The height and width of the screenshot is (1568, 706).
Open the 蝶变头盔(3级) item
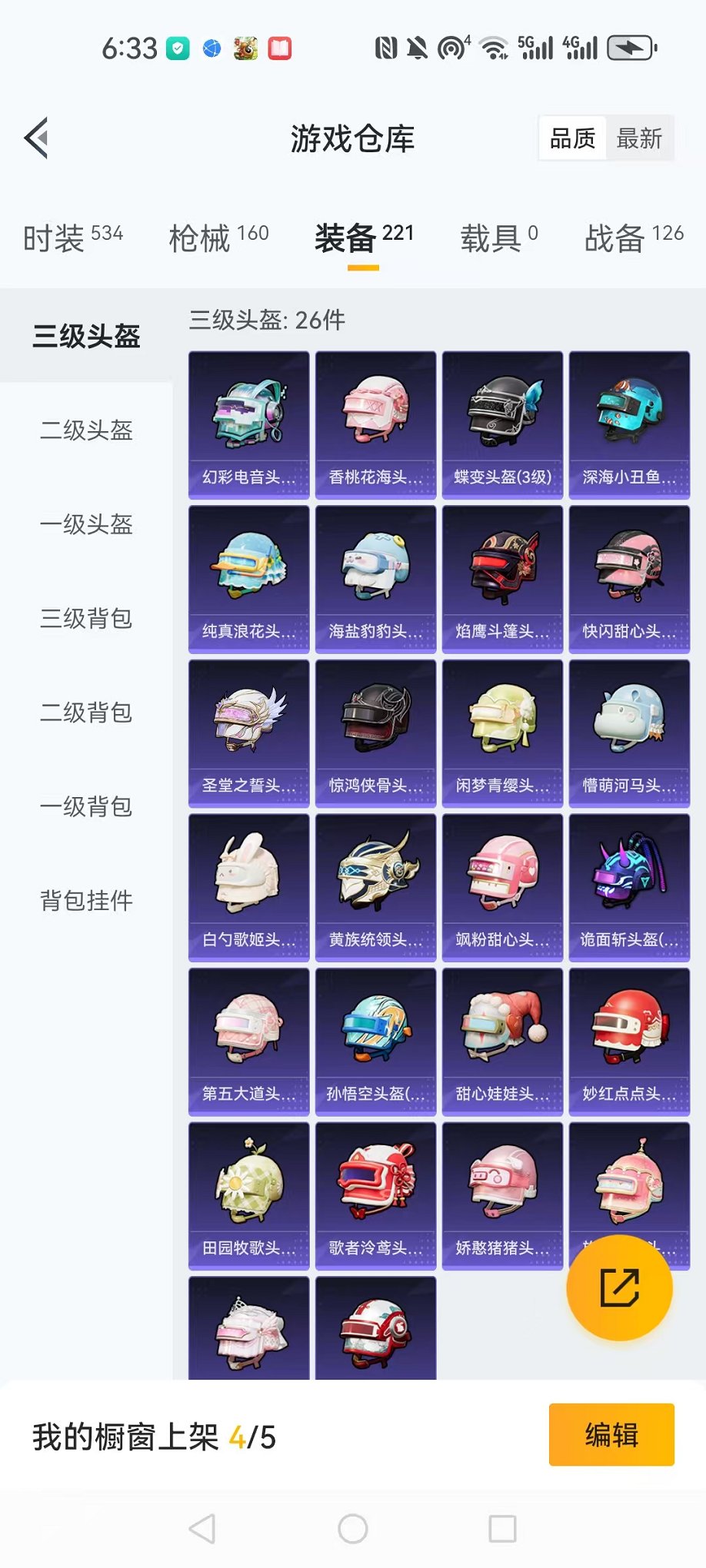(x=502, y=425)
